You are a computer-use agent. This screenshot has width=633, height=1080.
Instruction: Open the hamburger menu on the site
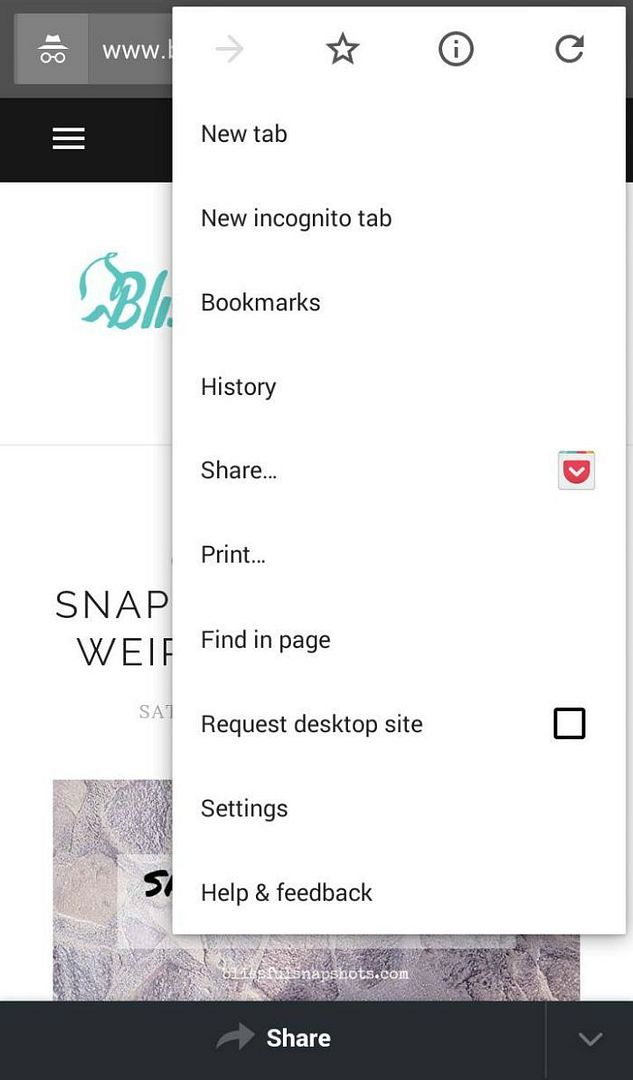(x=69, y=139)
